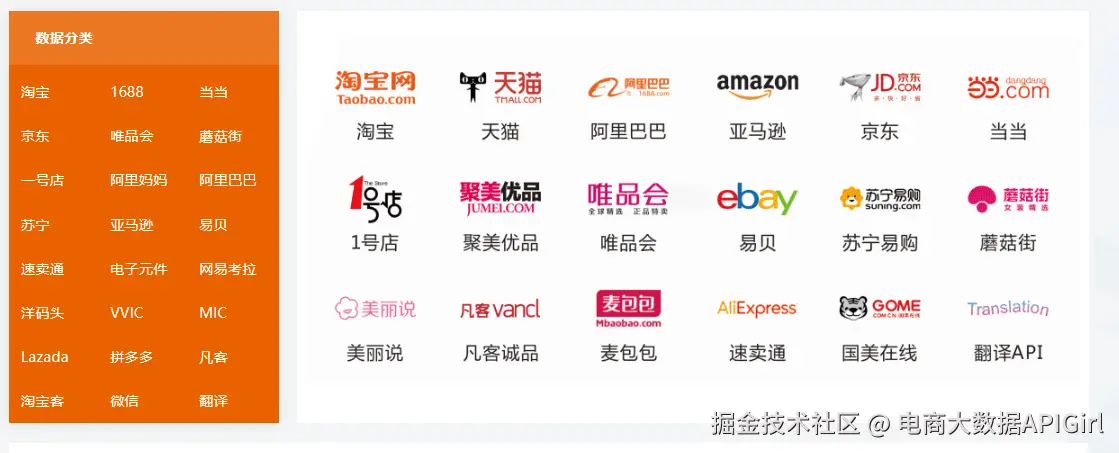Choose 拼多多 in the sidebar

point(132,357)
